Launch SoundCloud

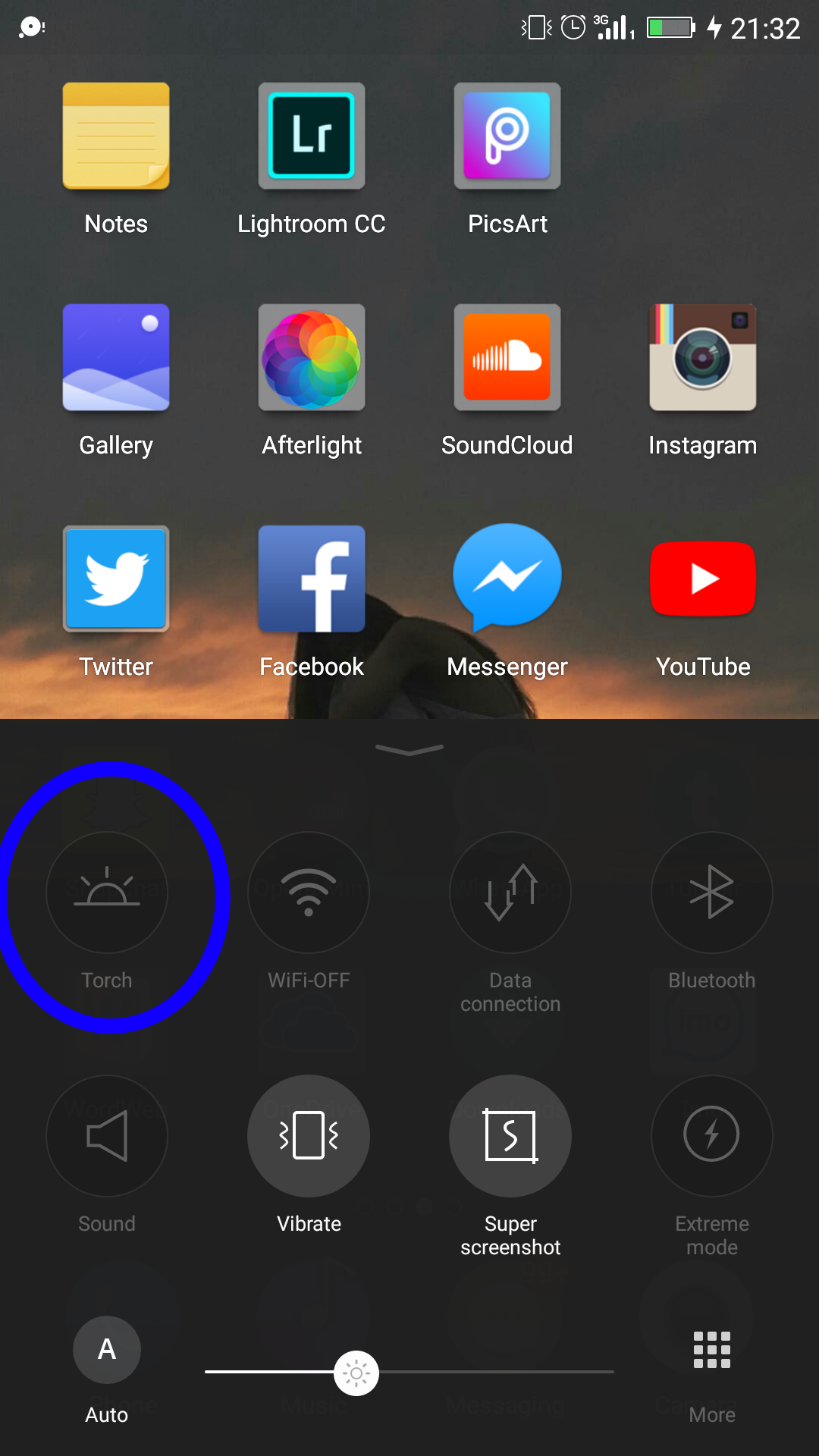507,358
